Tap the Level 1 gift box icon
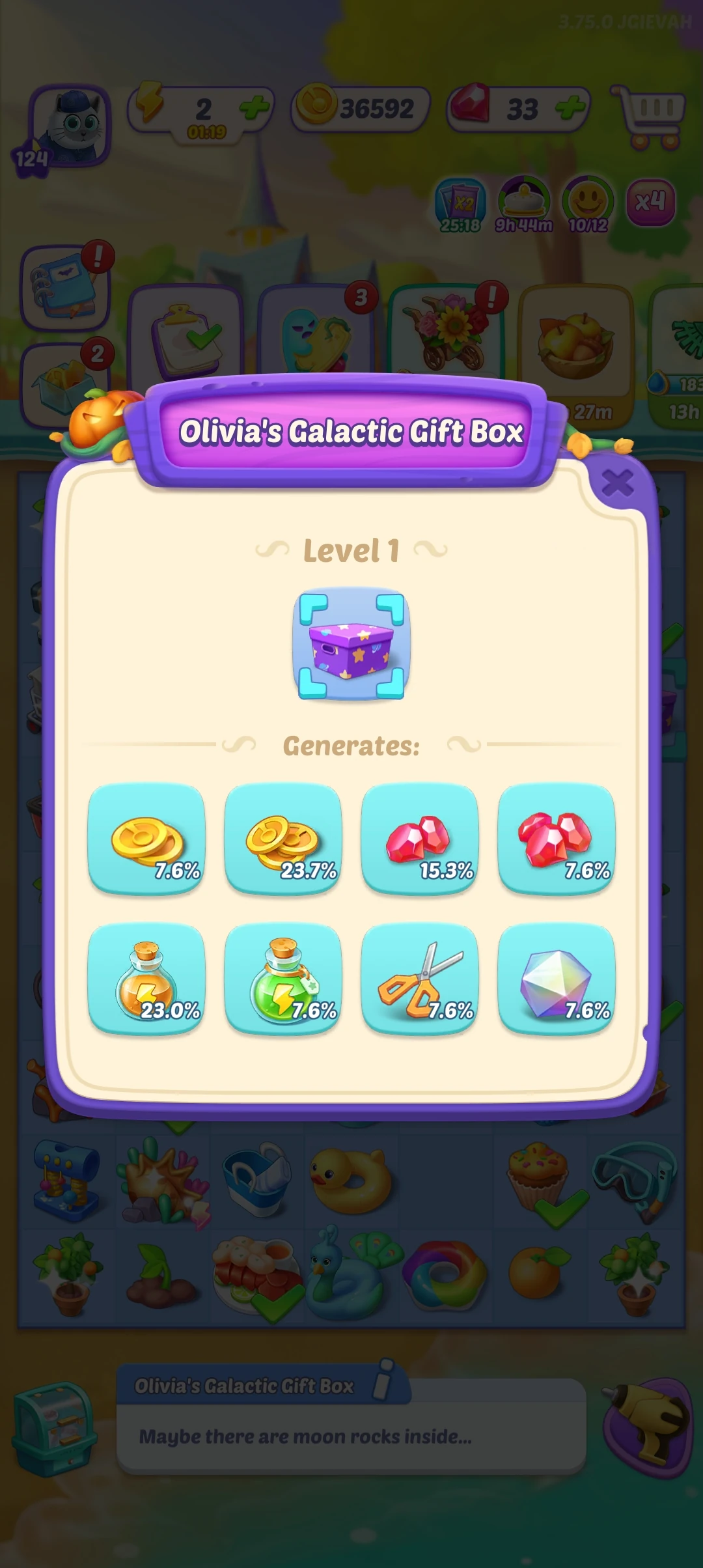Screen dimensions: 703x1568 (x=351, y=645)
